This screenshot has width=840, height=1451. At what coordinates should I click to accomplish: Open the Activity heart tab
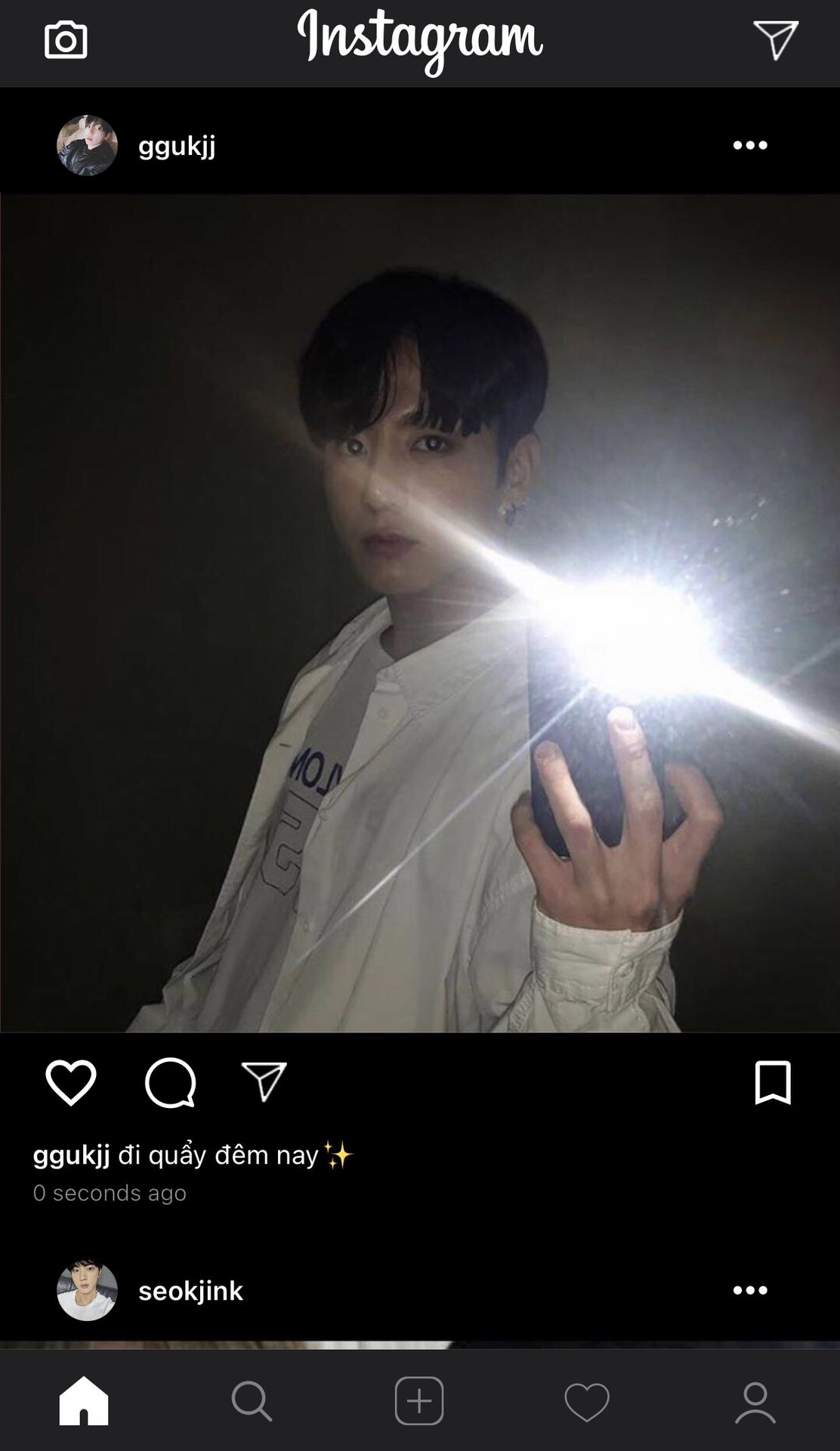587,1401
